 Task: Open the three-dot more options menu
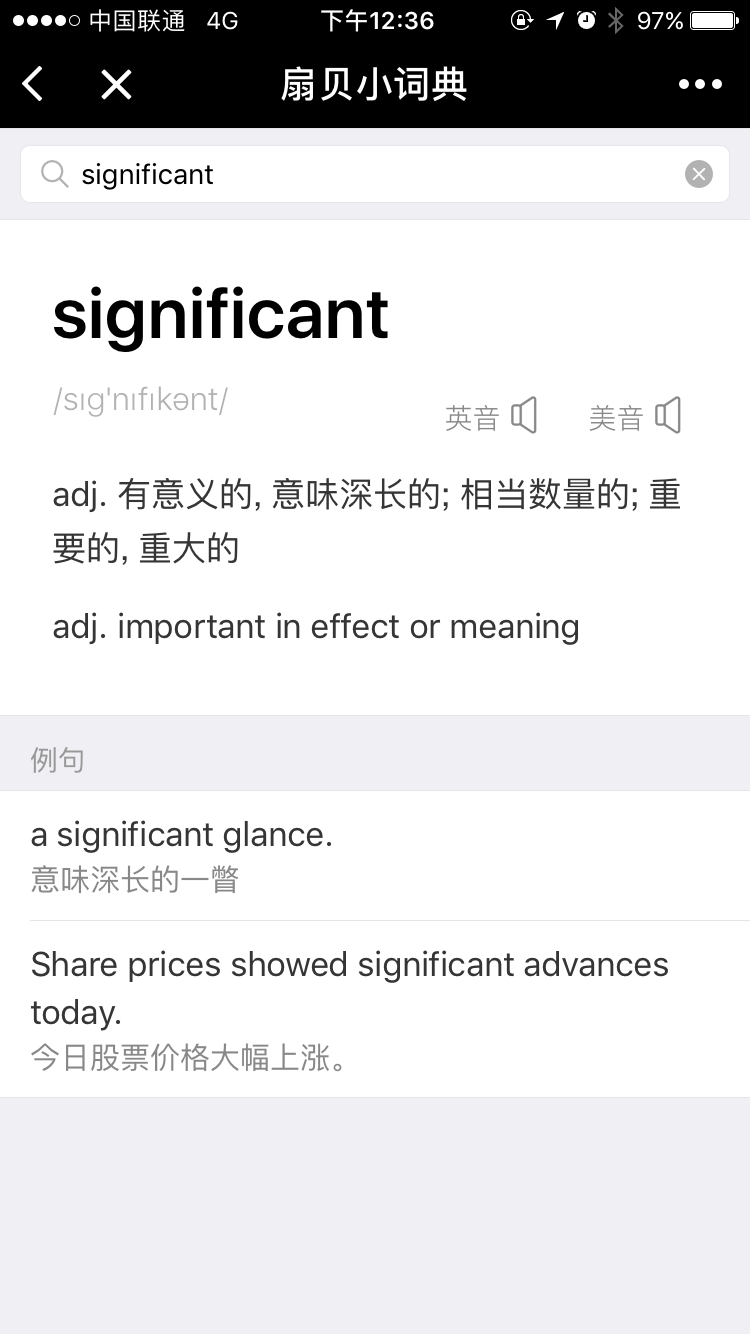(x=700, y=85)
